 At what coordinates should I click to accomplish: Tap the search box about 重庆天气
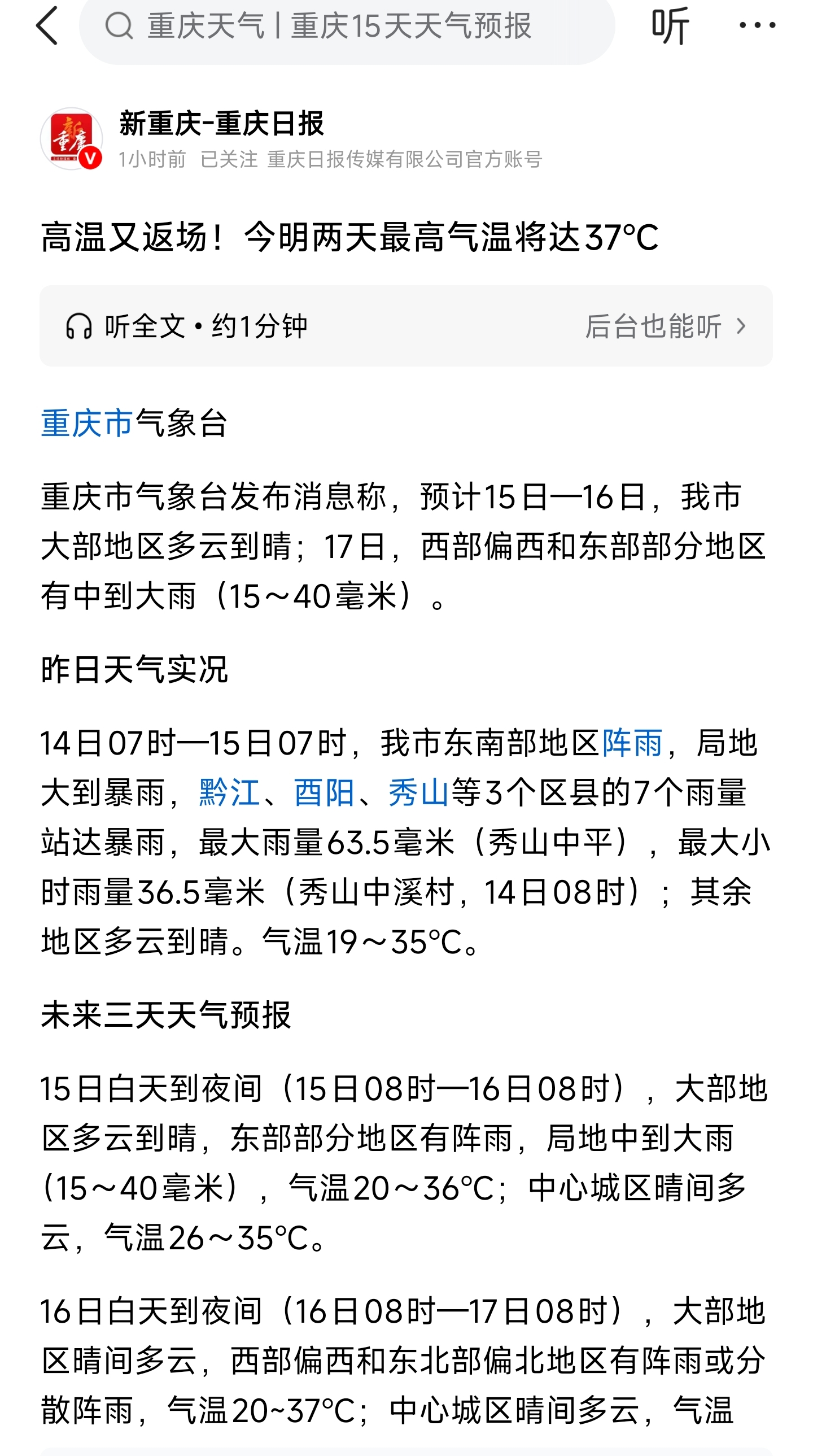(x=346, y=26)
